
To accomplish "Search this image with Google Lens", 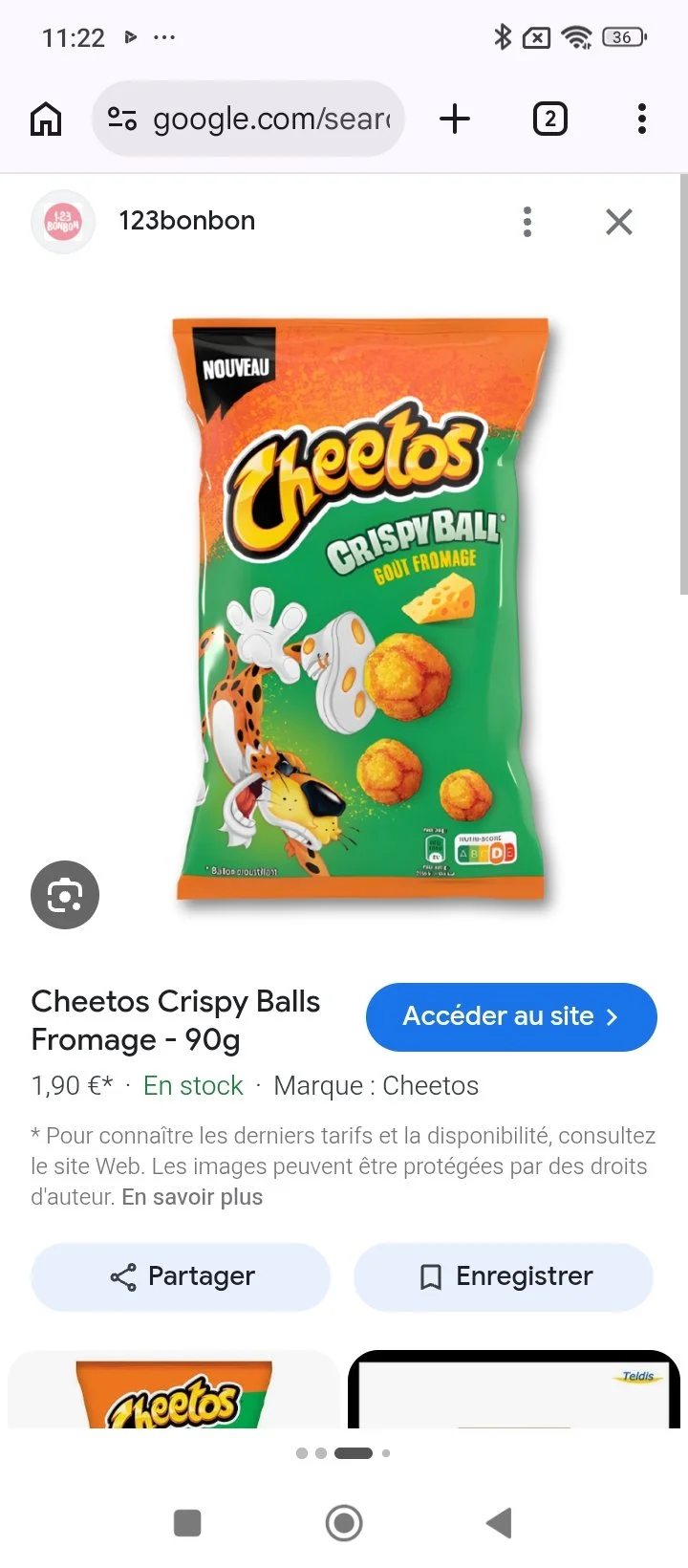I will click(x=65, y=895).
